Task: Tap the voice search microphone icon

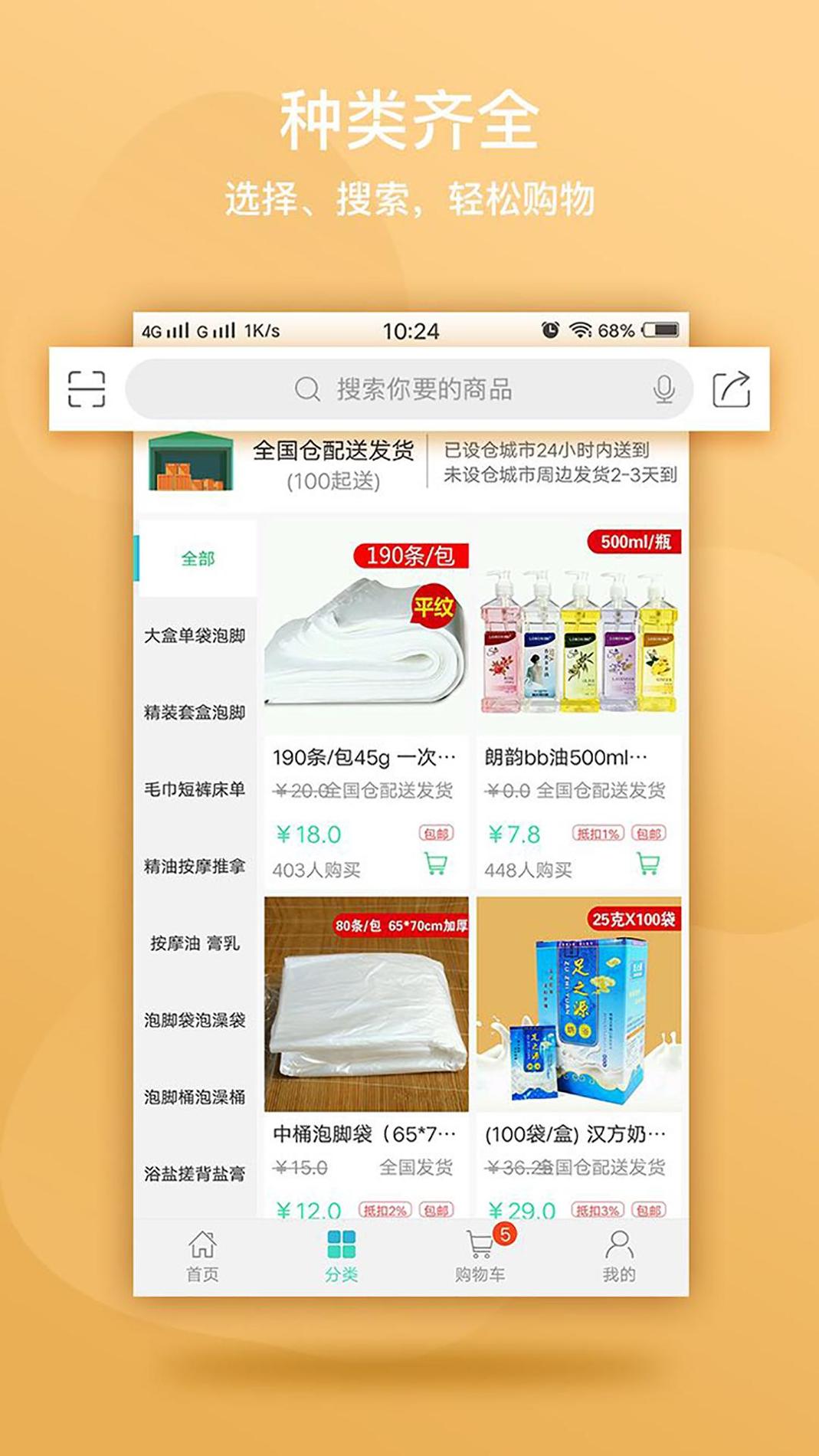Action: pos(665,389)
